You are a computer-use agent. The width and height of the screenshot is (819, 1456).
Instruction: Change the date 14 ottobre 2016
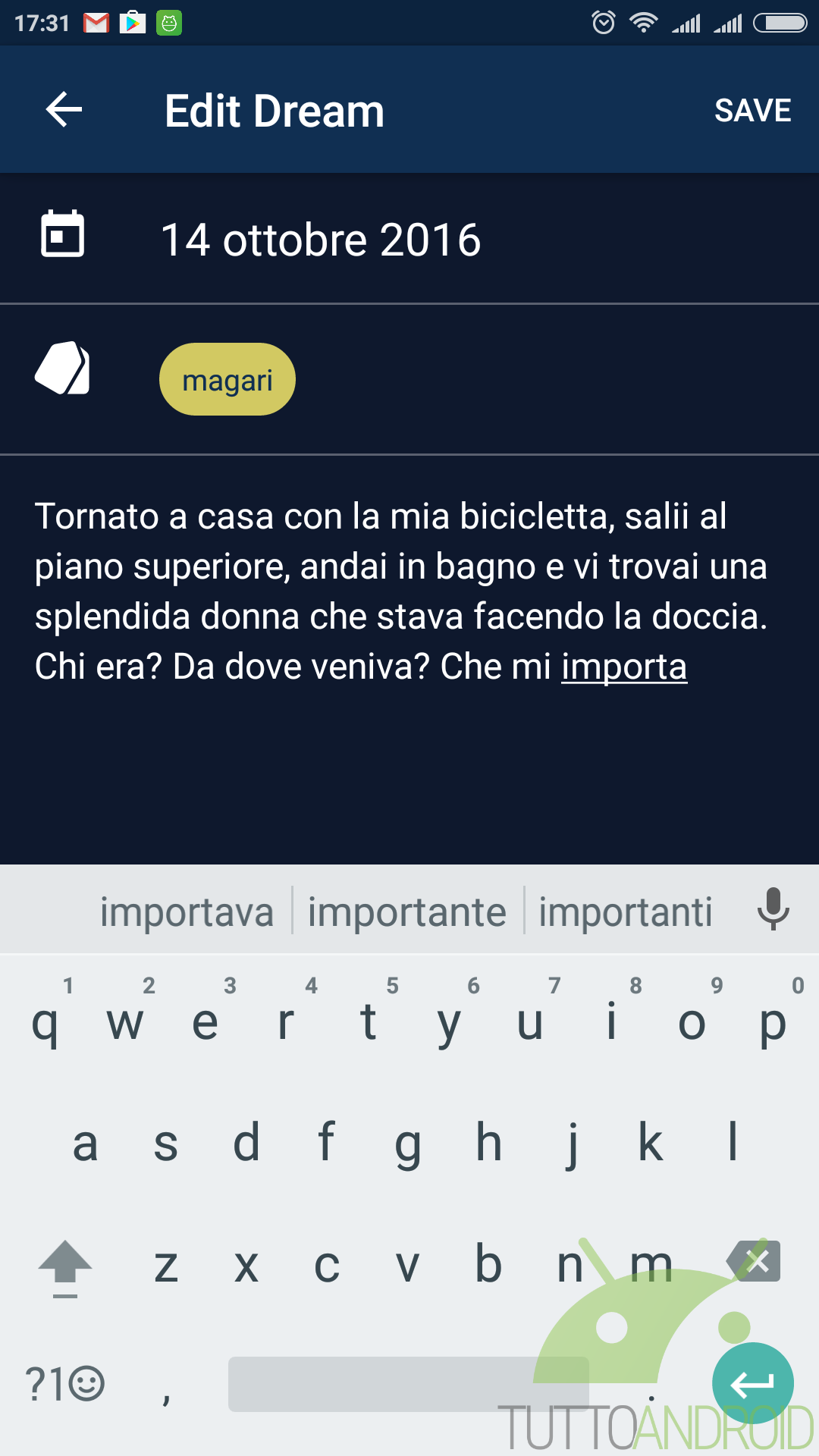[321, 240]
